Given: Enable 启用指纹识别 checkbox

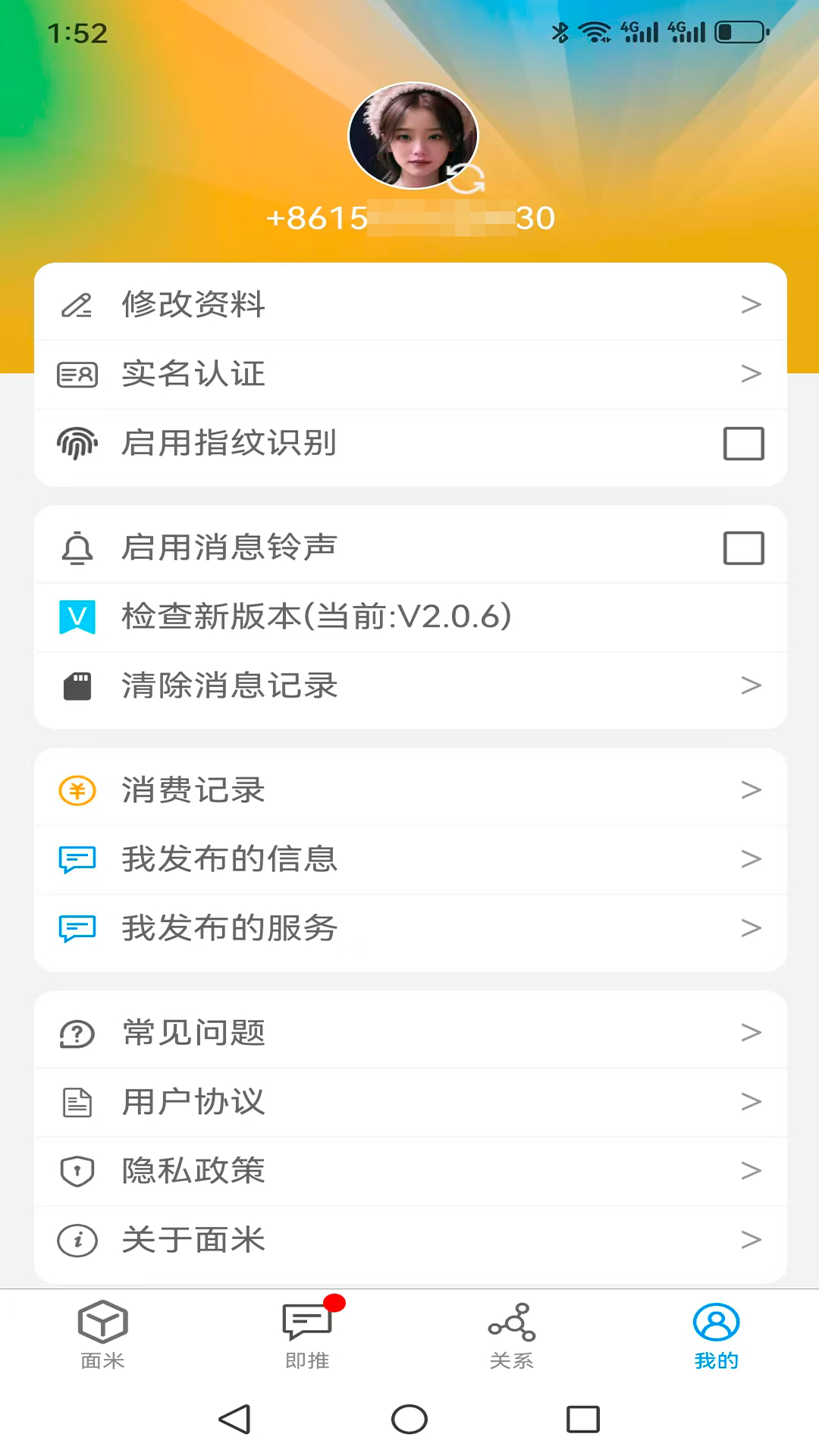Looking at the screenshot, I should (743, 444).
